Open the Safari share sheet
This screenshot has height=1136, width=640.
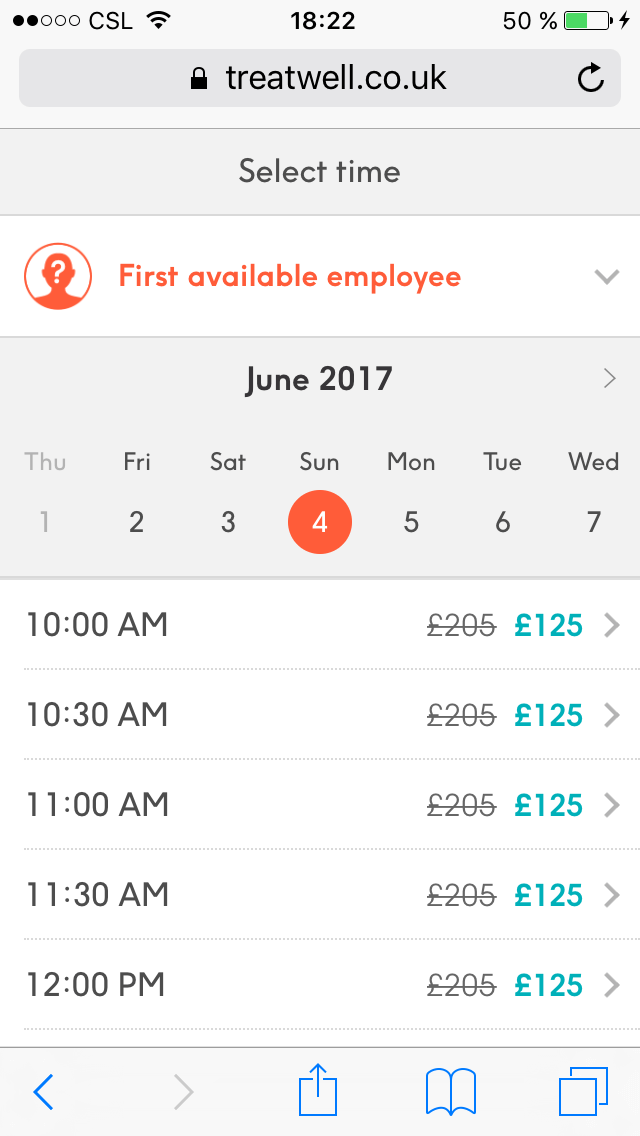[318, 1088]
